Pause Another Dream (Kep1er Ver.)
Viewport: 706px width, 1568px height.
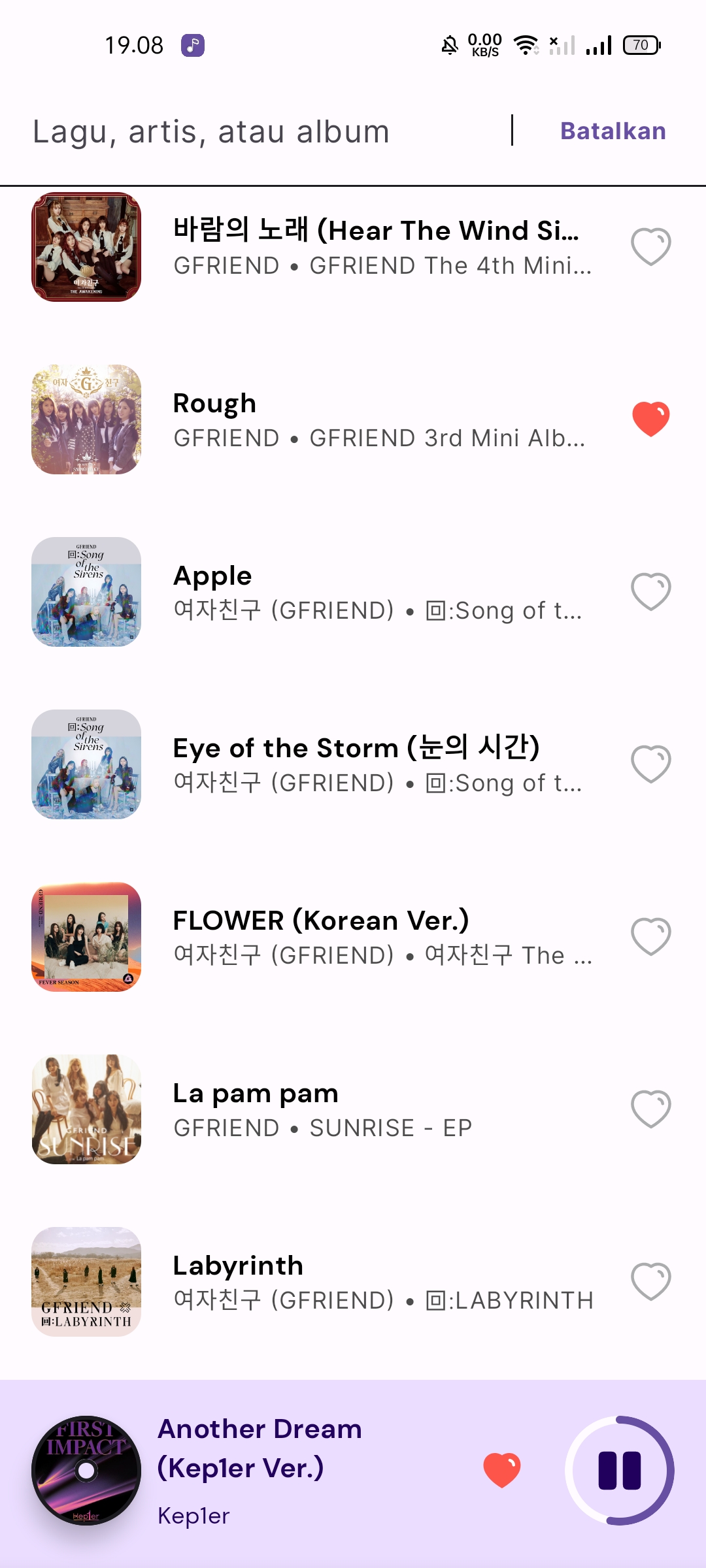[x=619, y=1471]
